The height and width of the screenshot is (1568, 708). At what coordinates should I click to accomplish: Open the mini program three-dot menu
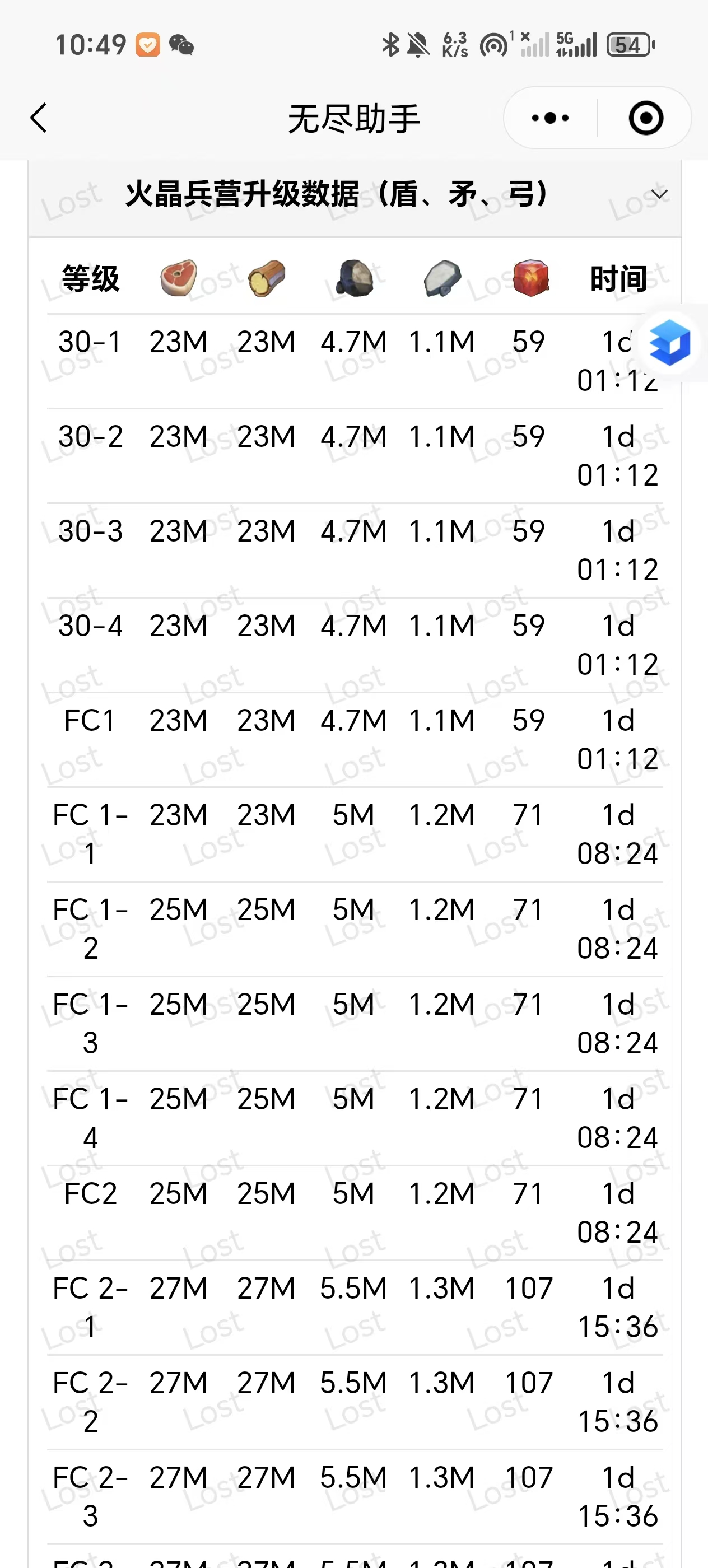point(549,118)
